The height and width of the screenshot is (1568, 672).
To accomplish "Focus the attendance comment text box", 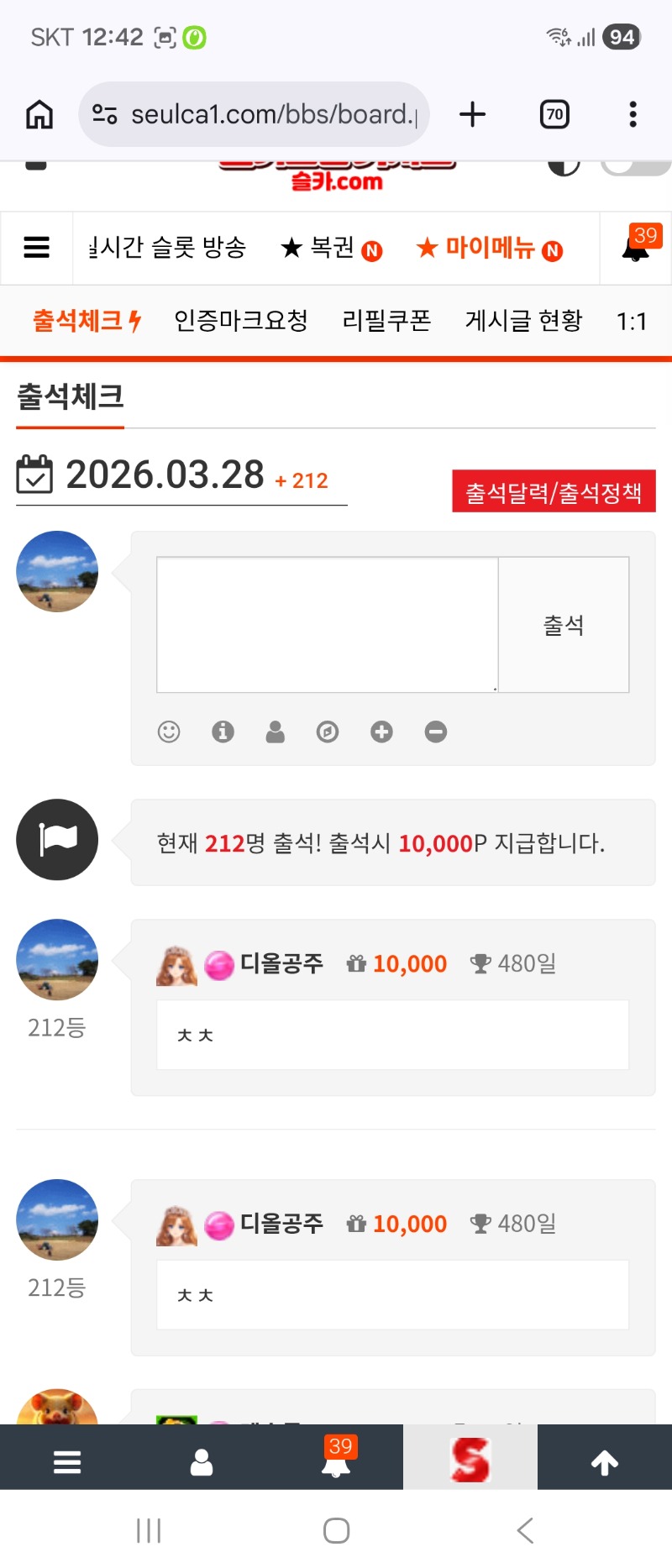I will 328,624.
